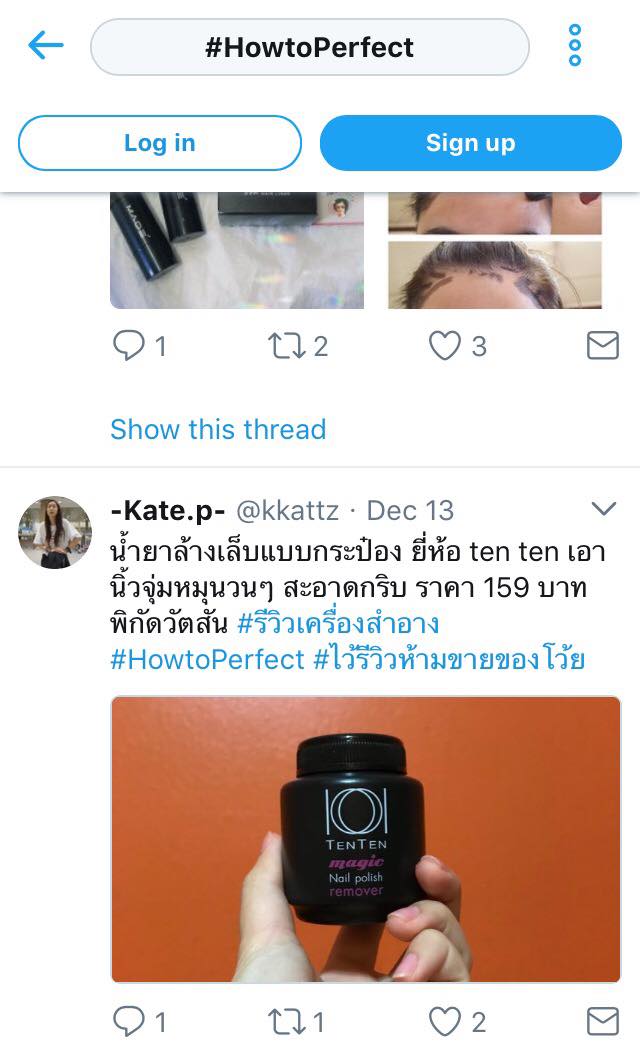The image size is (640, 1052).
Task: Tap the Log in button
Action: pyautogui.click(x=160, y=143)
